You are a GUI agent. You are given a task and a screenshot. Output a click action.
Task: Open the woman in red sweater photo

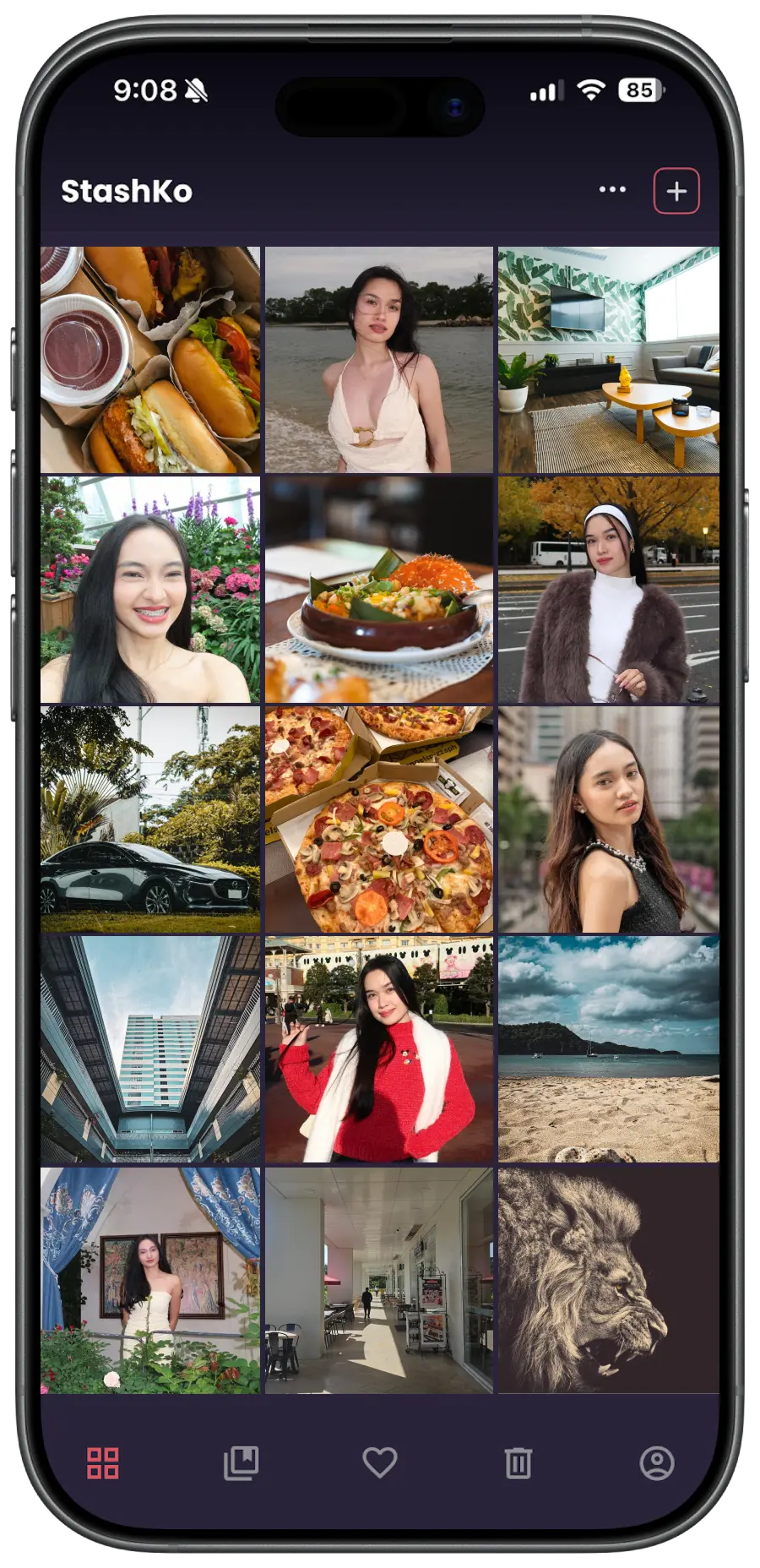[x=378, y=1049]
